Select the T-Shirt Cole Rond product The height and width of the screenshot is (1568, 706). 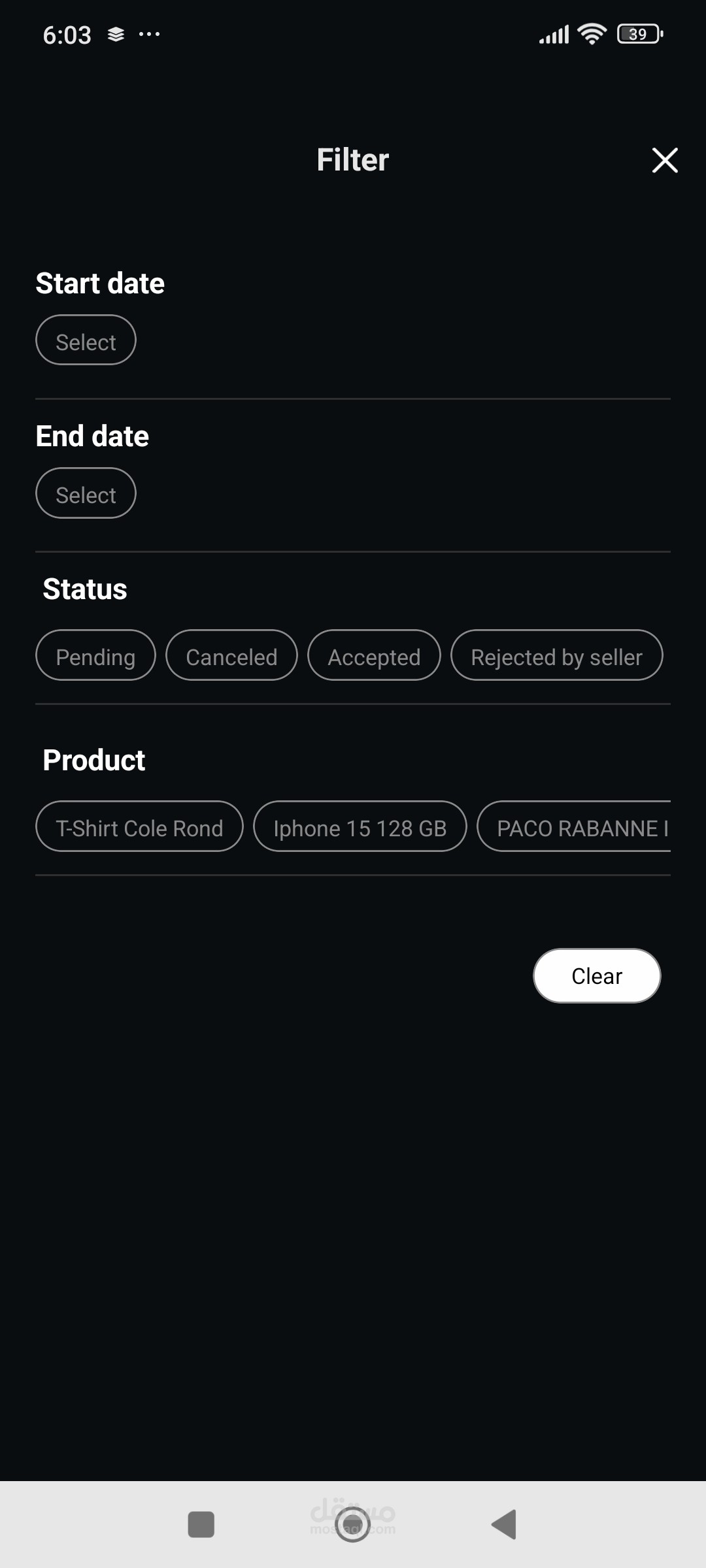tap(139, 826)
